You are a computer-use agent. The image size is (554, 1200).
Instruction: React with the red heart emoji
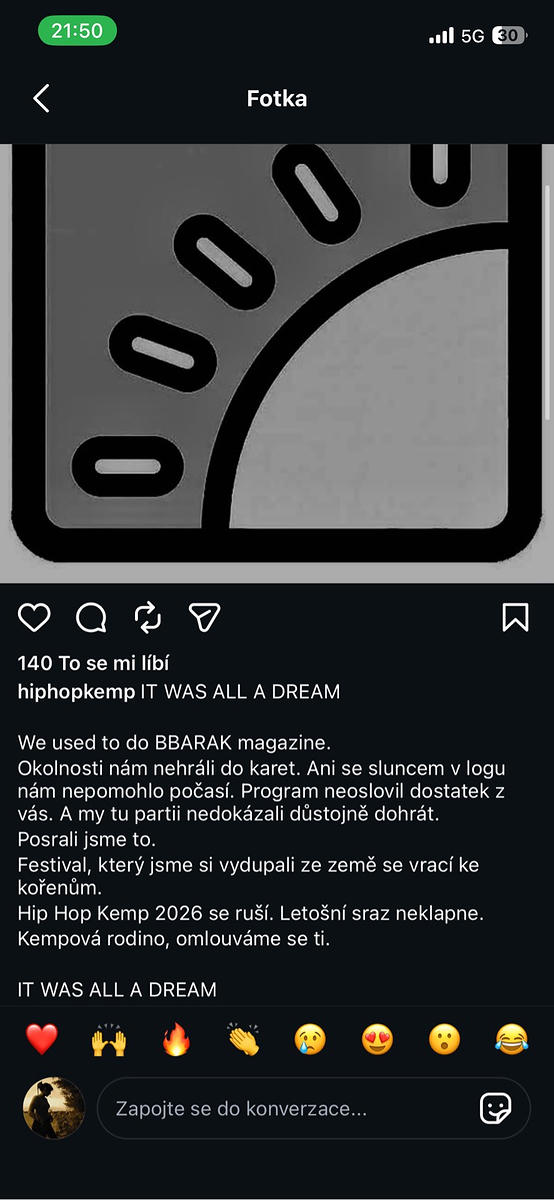pos(41,1041)
